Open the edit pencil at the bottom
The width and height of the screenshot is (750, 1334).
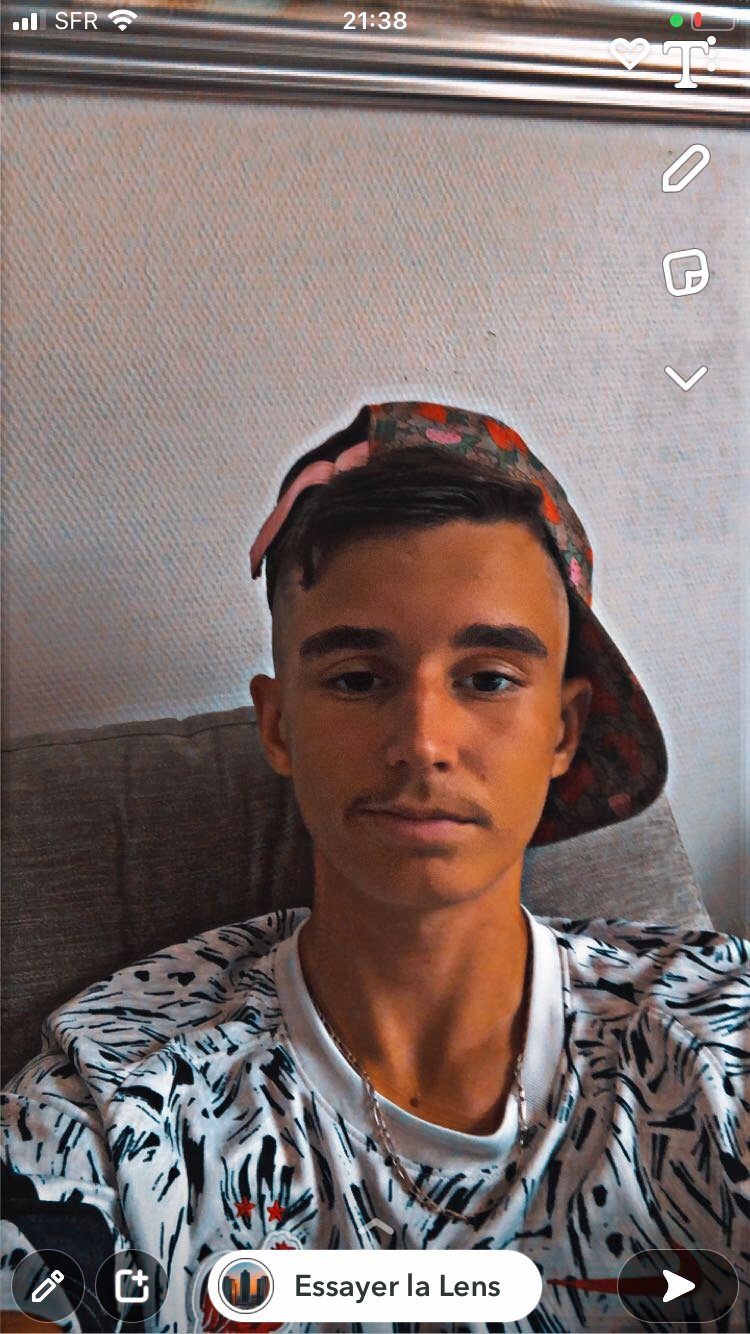(x=47, y=1286)
